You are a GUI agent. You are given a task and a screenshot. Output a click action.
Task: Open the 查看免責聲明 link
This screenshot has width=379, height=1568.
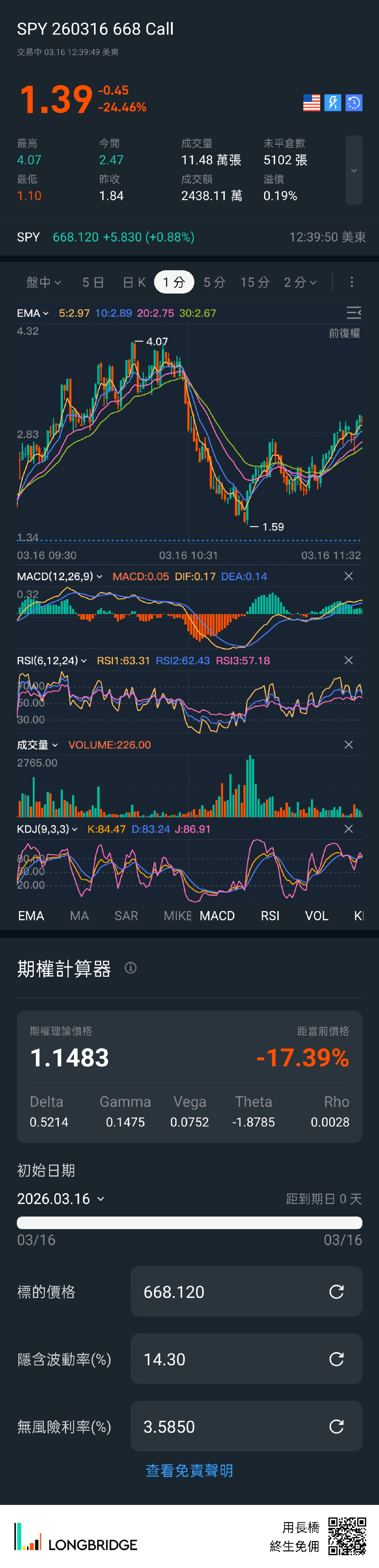tap(189, 1471)
